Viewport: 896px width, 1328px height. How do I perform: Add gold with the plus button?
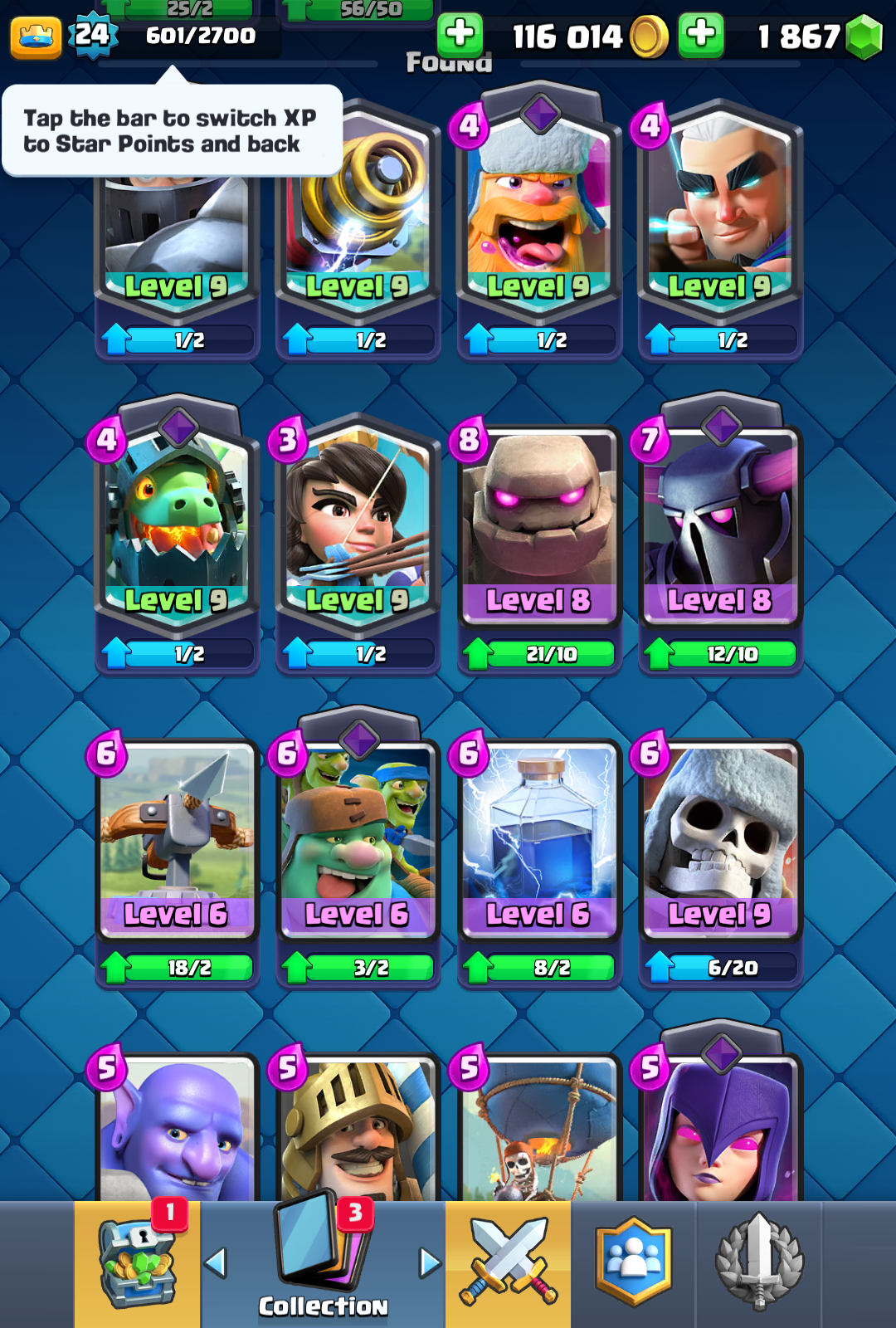[460, 35]
